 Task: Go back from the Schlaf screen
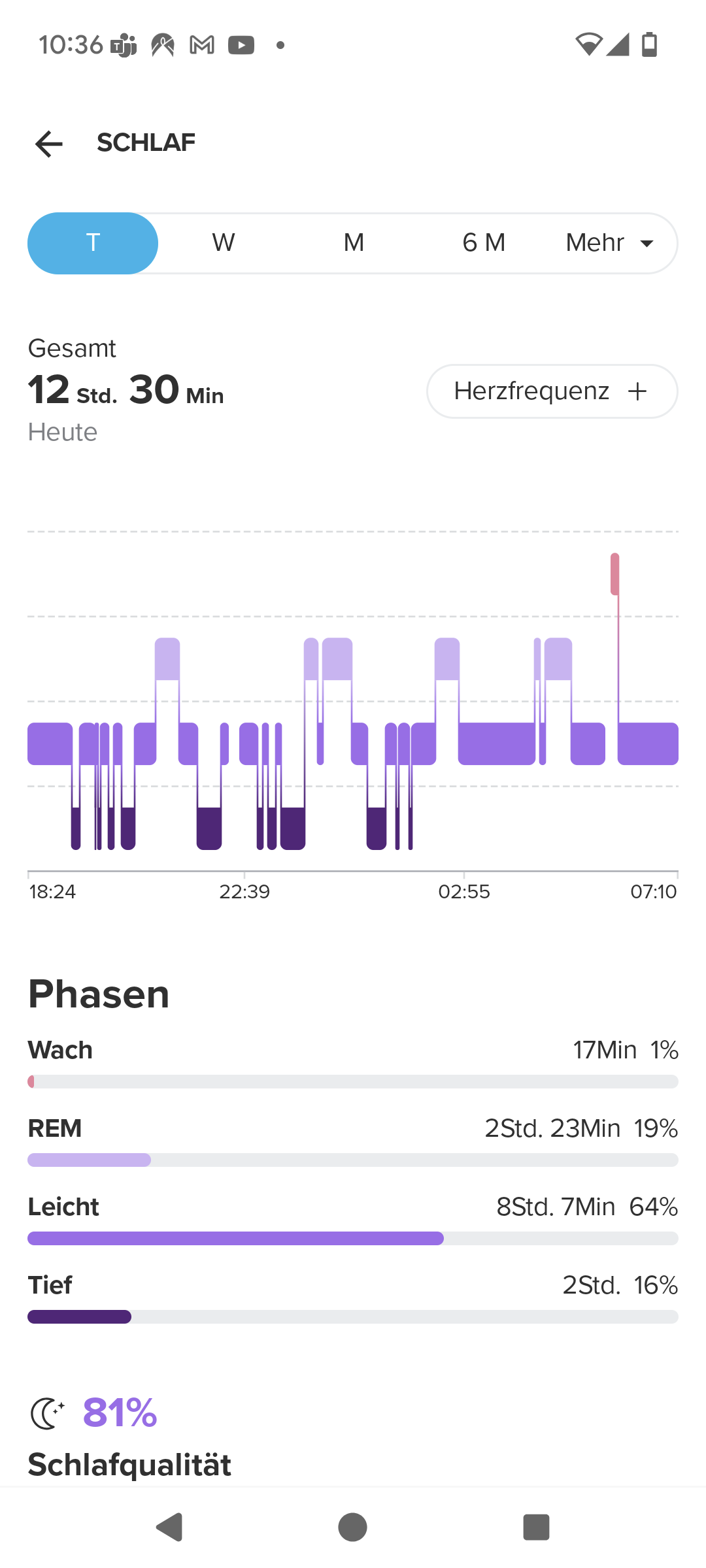click(x=49, y=144)
